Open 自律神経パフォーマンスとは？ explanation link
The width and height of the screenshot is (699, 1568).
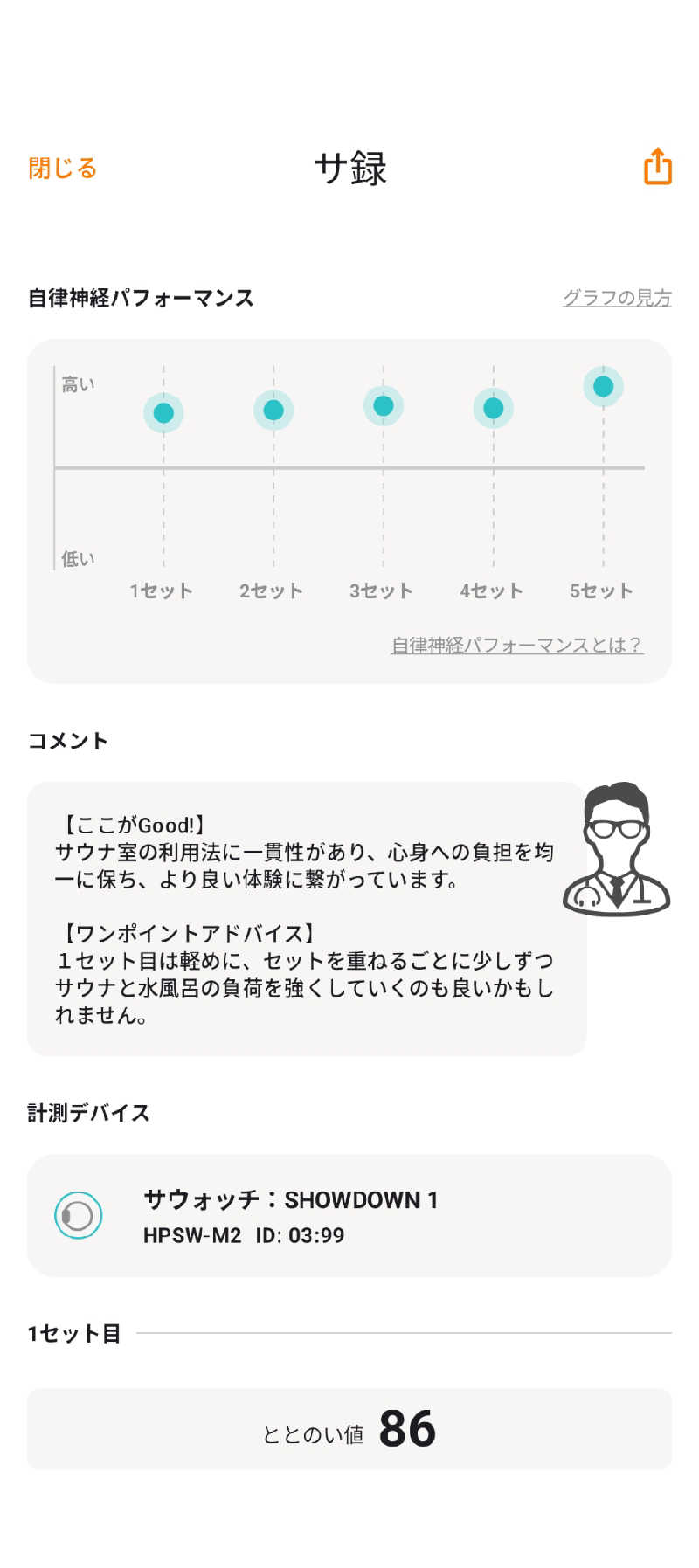click(x=516, y=645)
